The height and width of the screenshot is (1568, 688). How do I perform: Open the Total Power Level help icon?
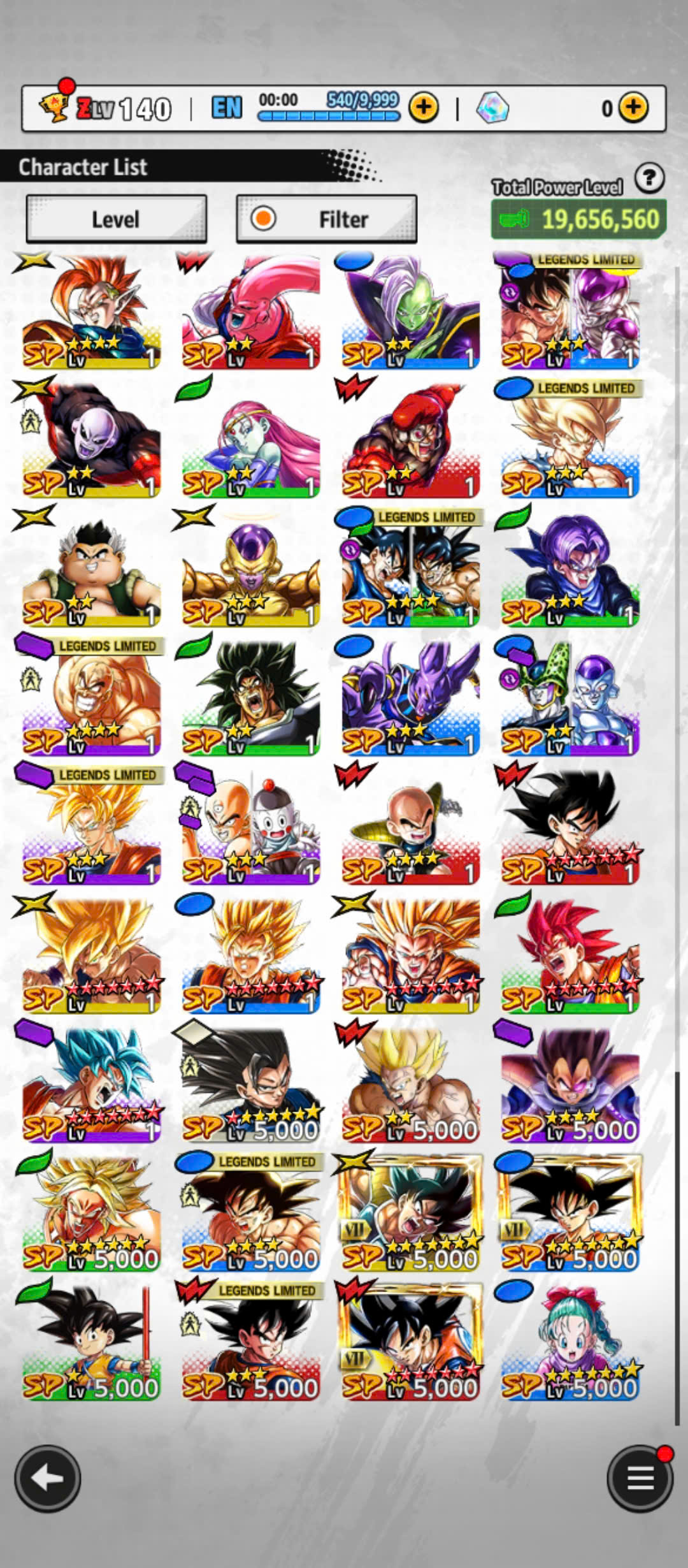[x=650, y=178]
